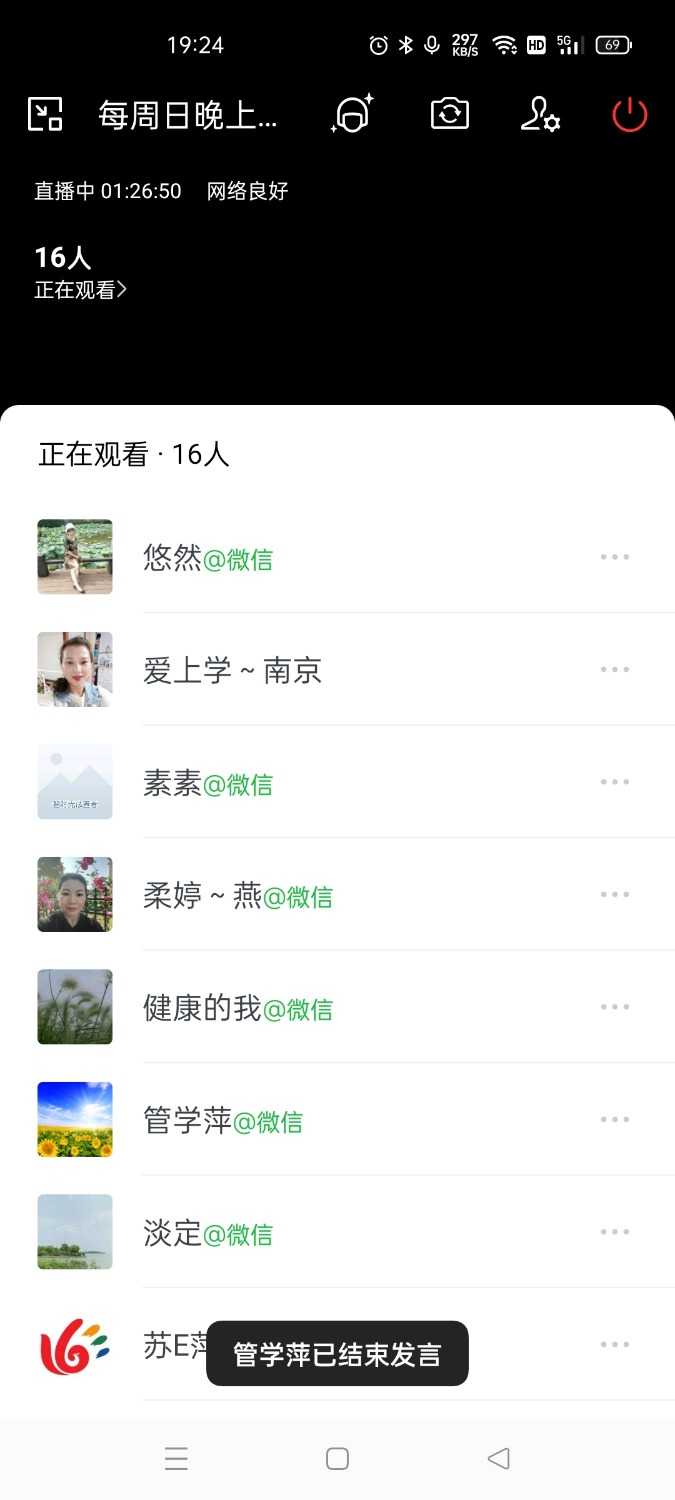Open more options for 悠然
675x1500 pixels.
point(615,557)
